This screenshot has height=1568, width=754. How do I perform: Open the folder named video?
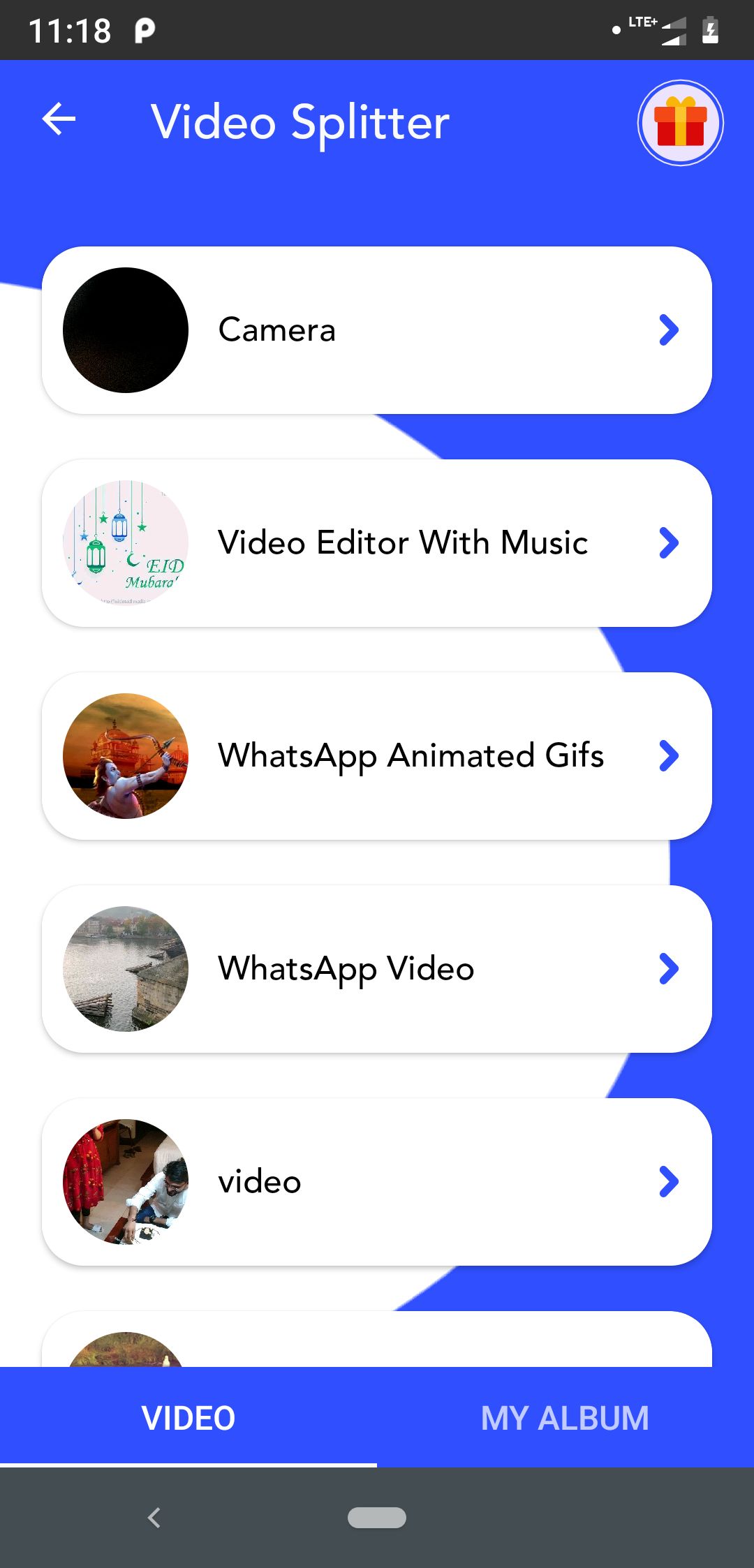[377, 1182]
